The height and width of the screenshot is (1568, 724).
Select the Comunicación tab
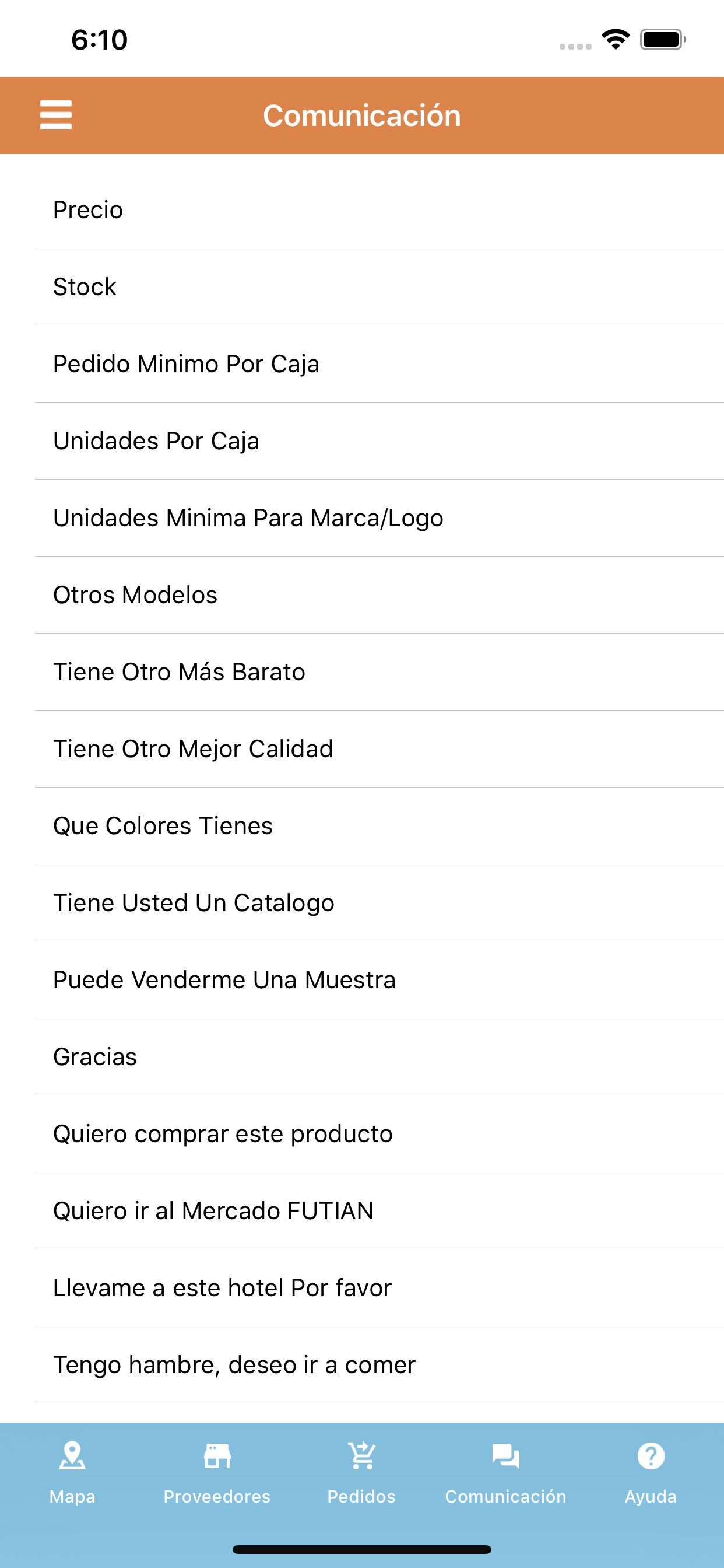(x=505, y=1472)
